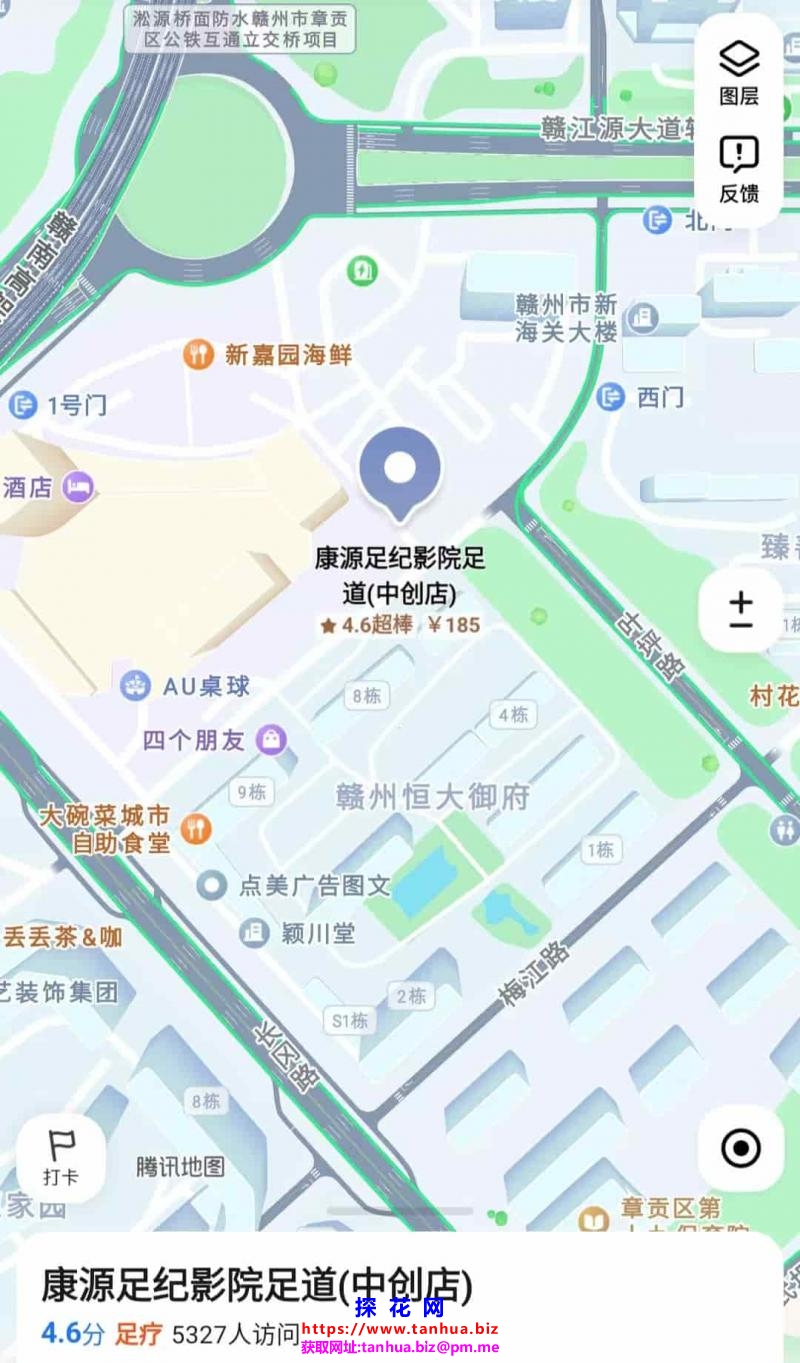Screen dimensions: 800x1363
Task: Select 赣州市新海关大楼 building marker
Action: tap(640, 319)
